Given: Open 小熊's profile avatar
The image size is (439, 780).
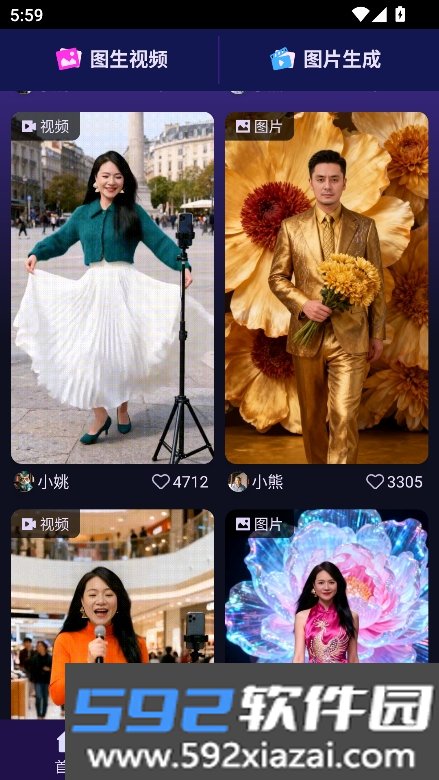Looking at the screenshot, I should pos(238,482).
